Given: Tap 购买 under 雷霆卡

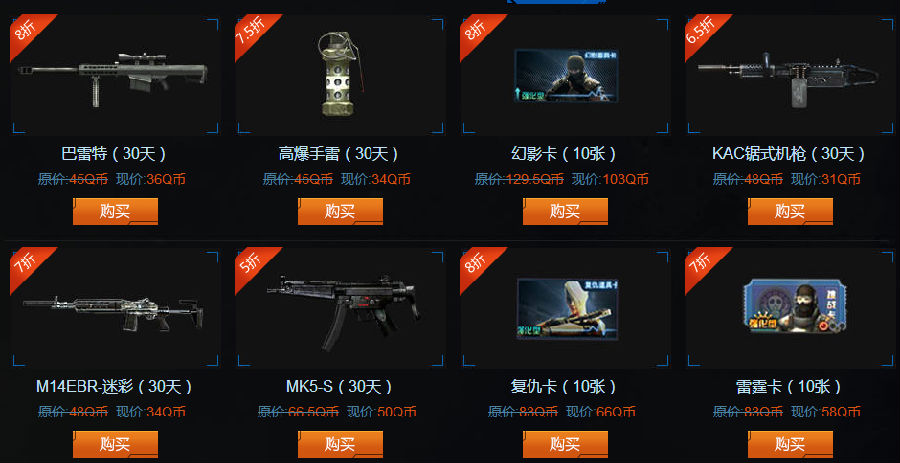Looking at the screenshot, I should tap(790, 445).
